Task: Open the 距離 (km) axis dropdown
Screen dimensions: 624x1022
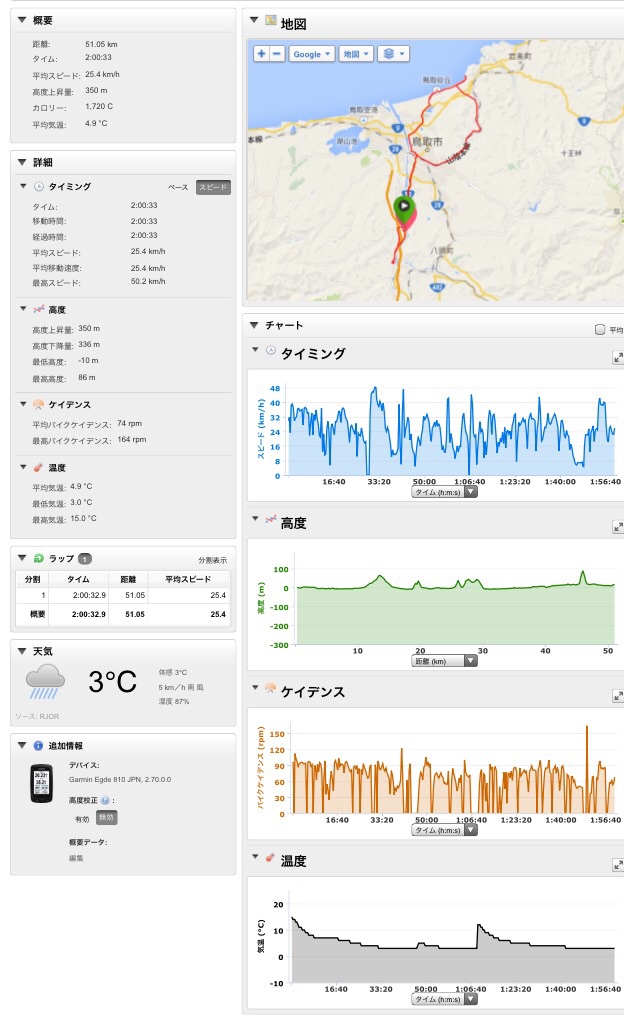Action: pyautogui.click(x=444, y=661)
